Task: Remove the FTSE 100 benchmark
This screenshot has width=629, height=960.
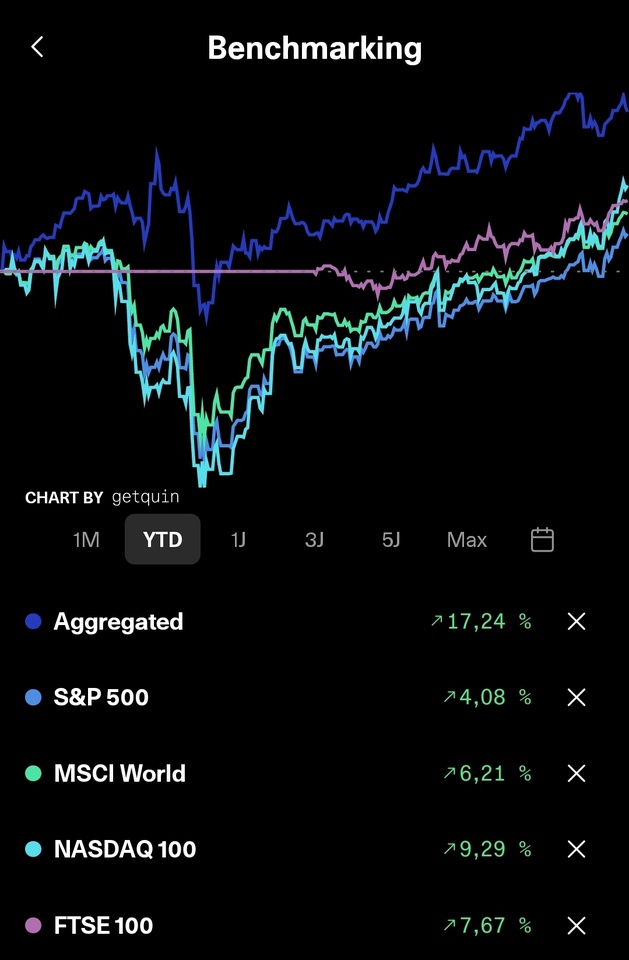Action: [x=576, y=925]
